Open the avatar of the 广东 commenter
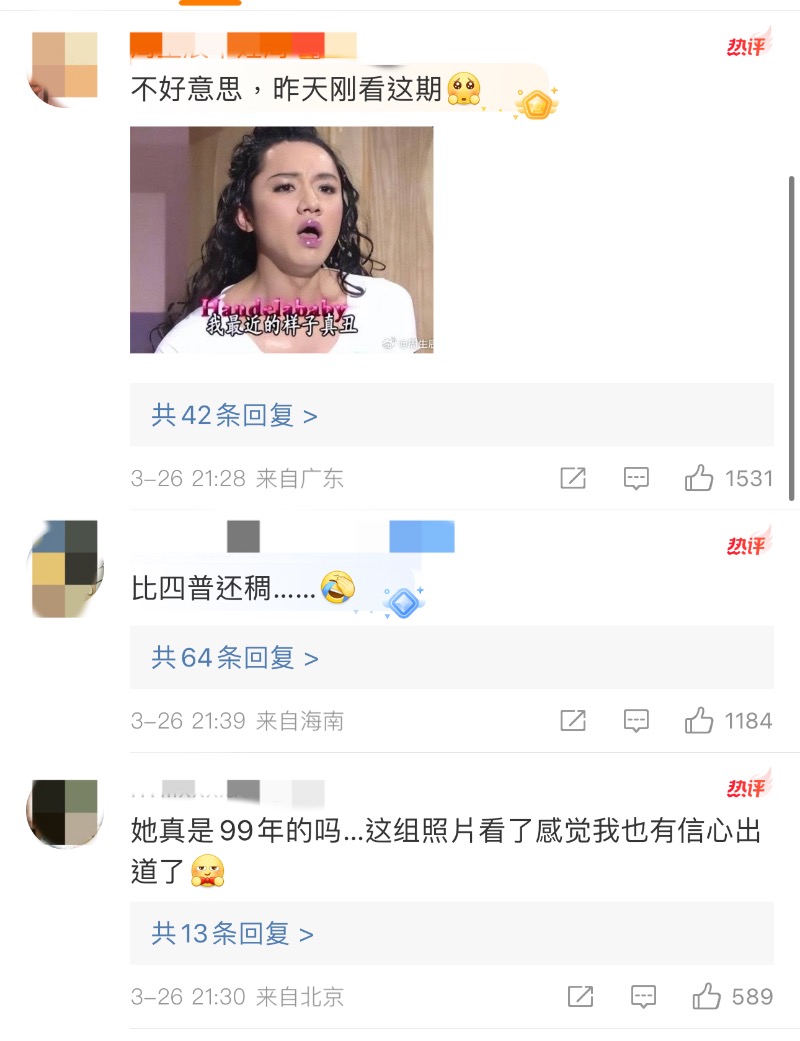The height and width of the screenshot is (1041, 800). [65, 68]
